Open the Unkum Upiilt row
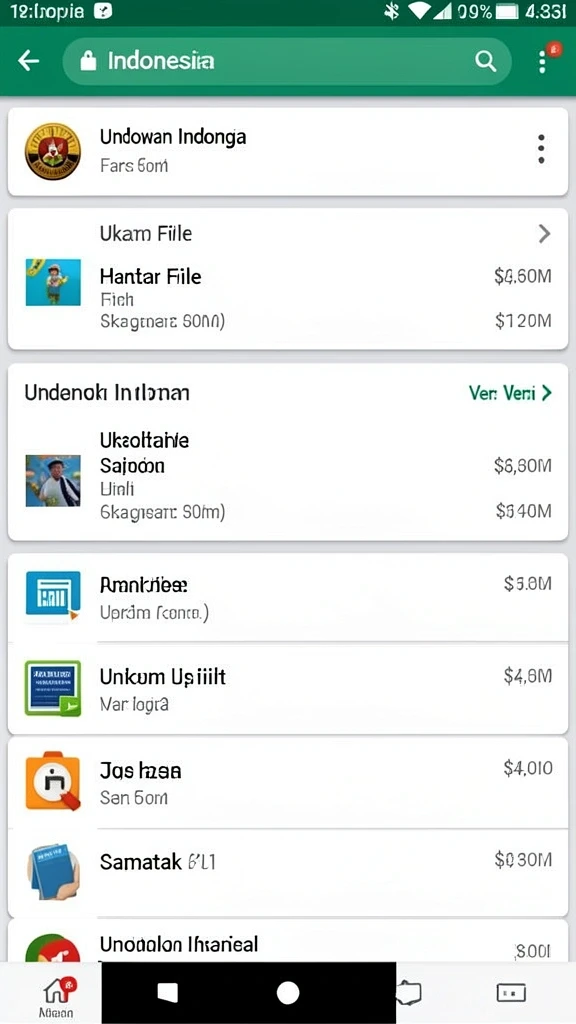The width and height of the screenshot is (576, 1024). (x=288, y=689)
